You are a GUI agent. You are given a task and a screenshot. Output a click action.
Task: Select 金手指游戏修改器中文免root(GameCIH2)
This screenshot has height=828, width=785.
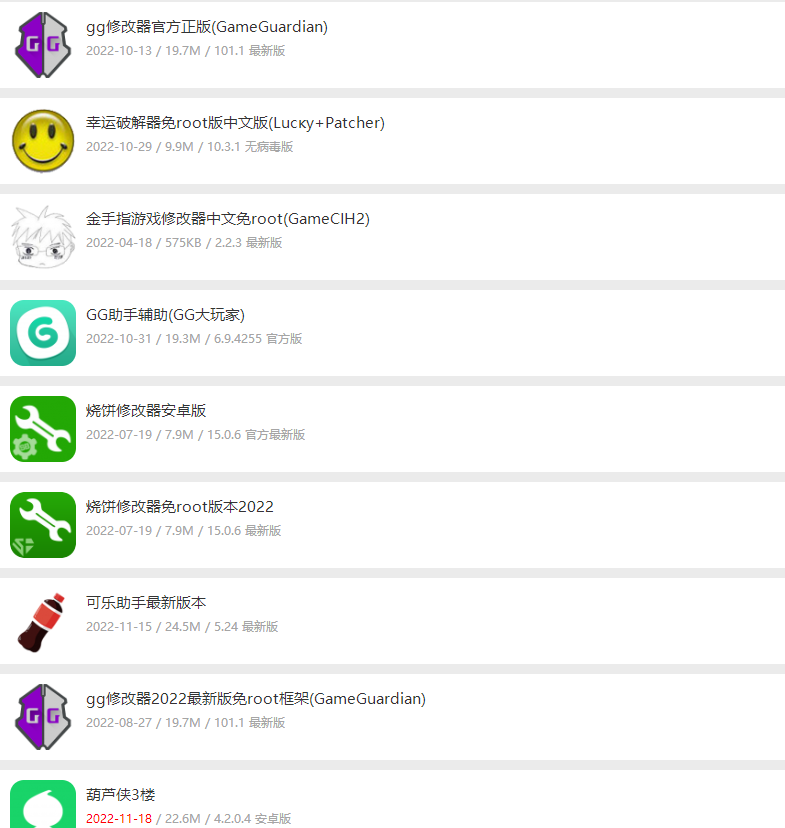pos(228,219)
